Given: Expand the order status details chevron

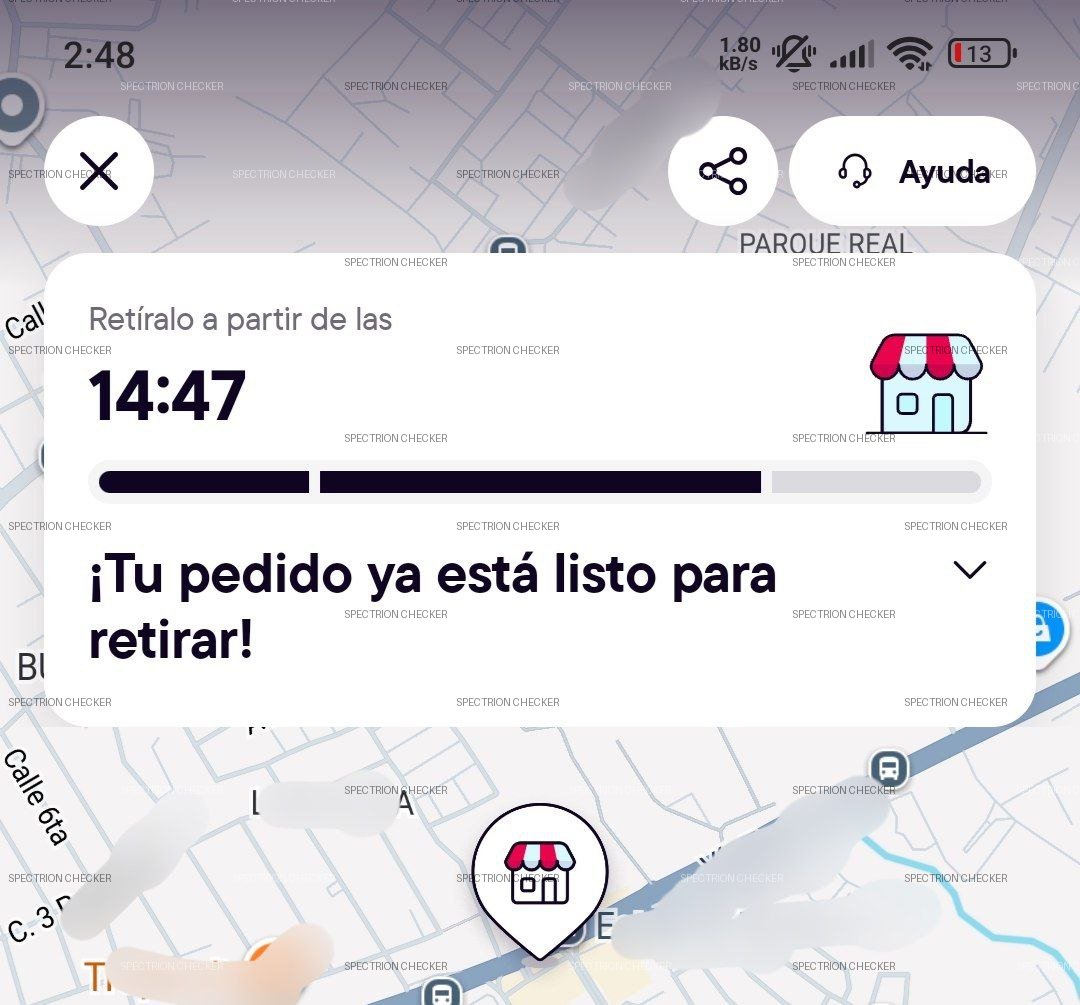Looking at the screenshot, I should click(x=969, y=570).
